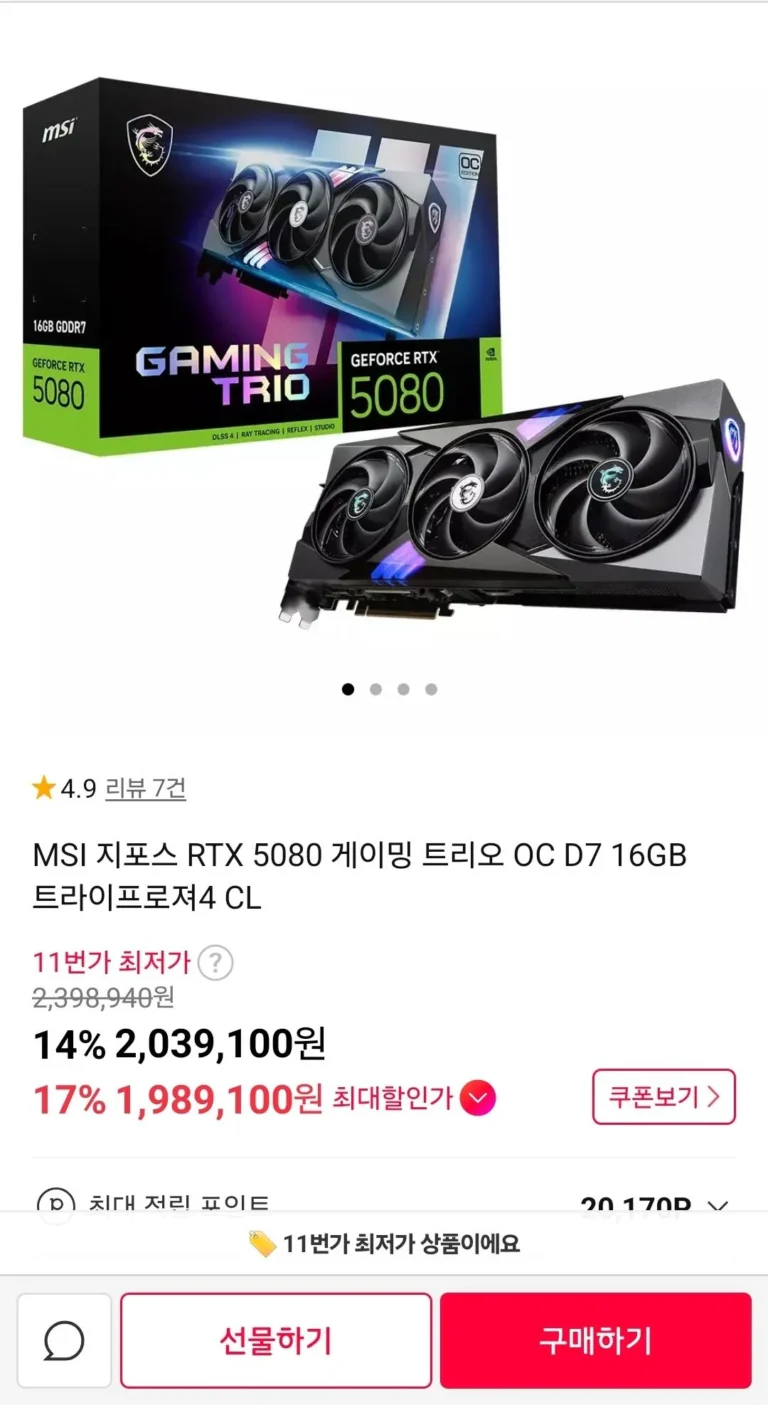The height and width of the screenshot is (1405, 768).
Task: Tap the 선물하기 gift button
Action: (x=276, y=1340)
